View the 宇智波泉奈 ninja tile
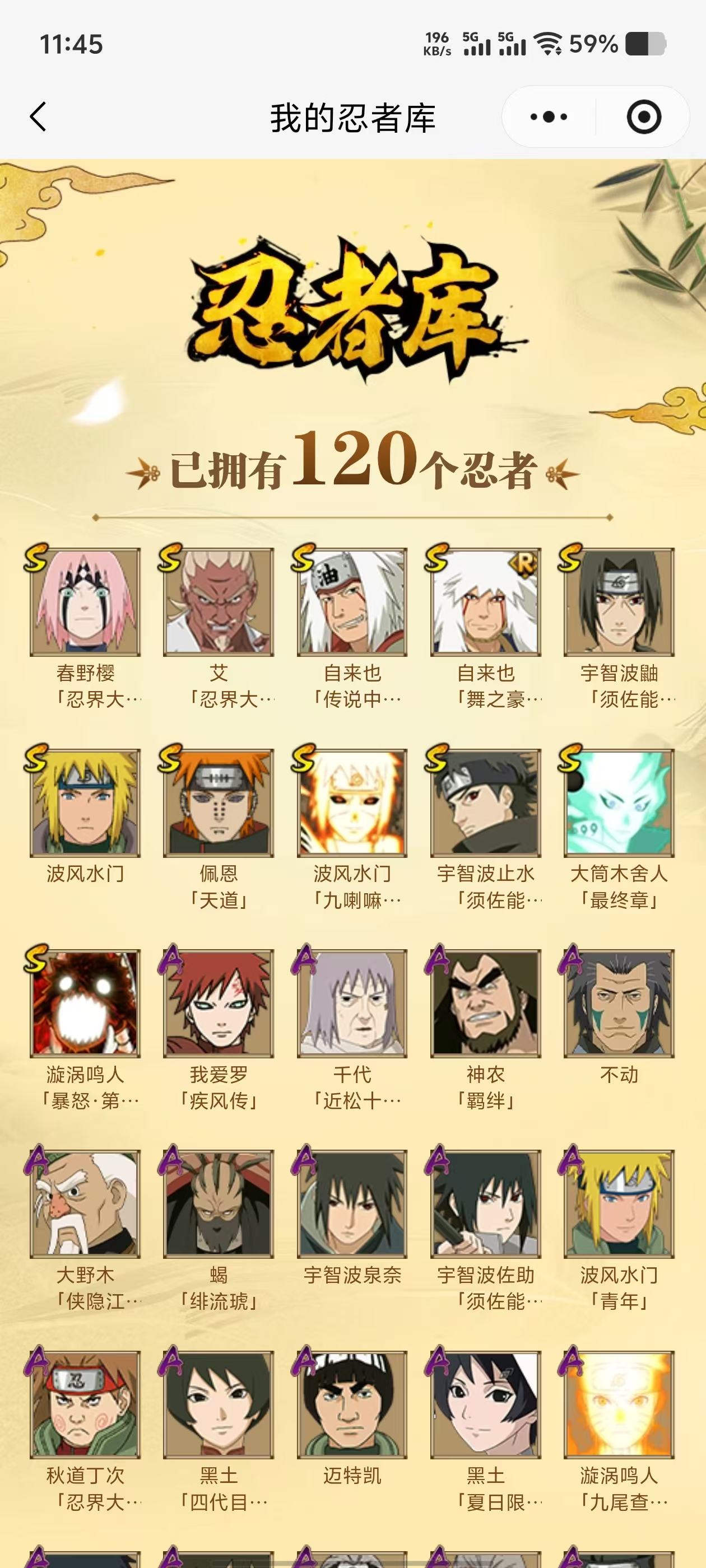 click(x=352, y=1203)
